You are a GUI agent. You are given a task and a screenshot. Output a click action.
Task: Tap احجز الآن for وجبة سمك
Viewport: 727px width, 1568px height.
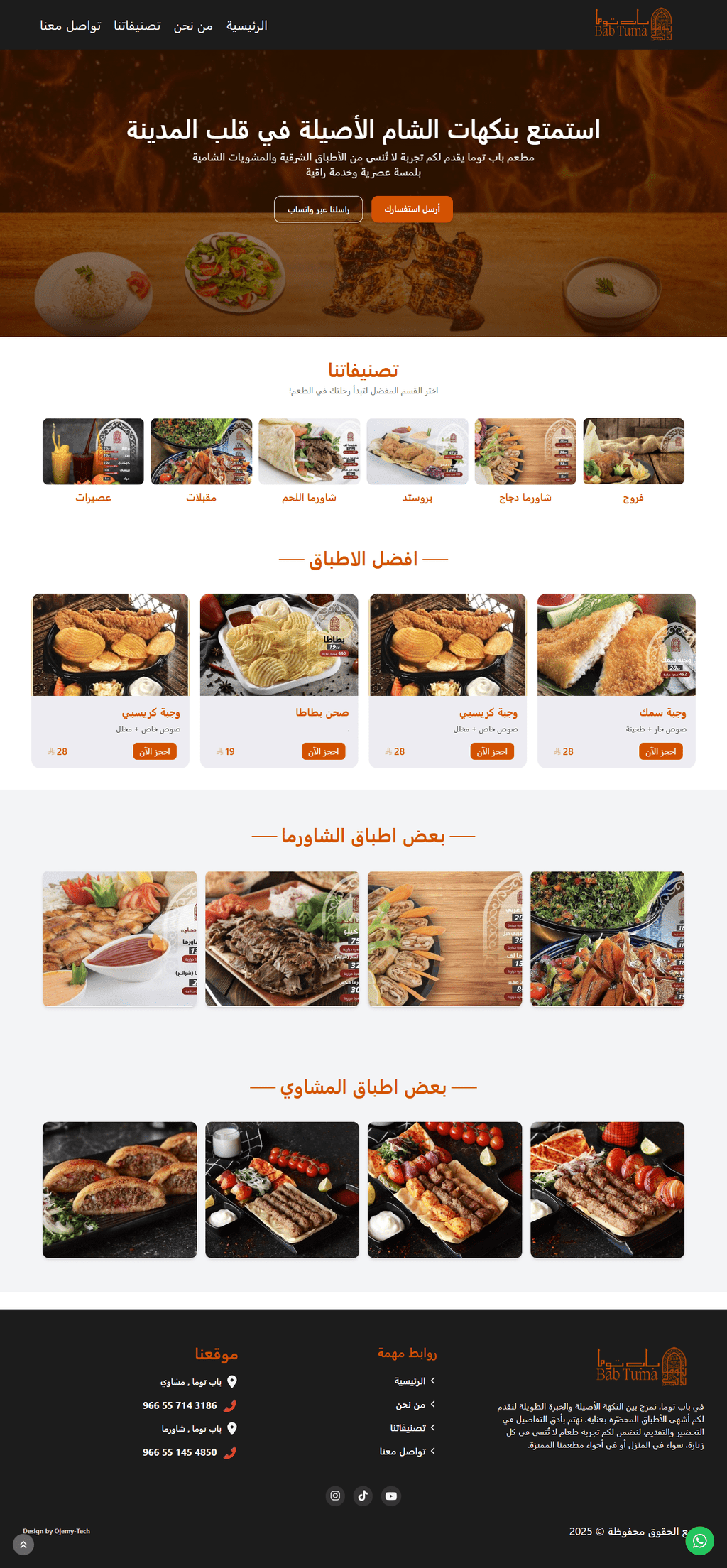click(660, 751)
